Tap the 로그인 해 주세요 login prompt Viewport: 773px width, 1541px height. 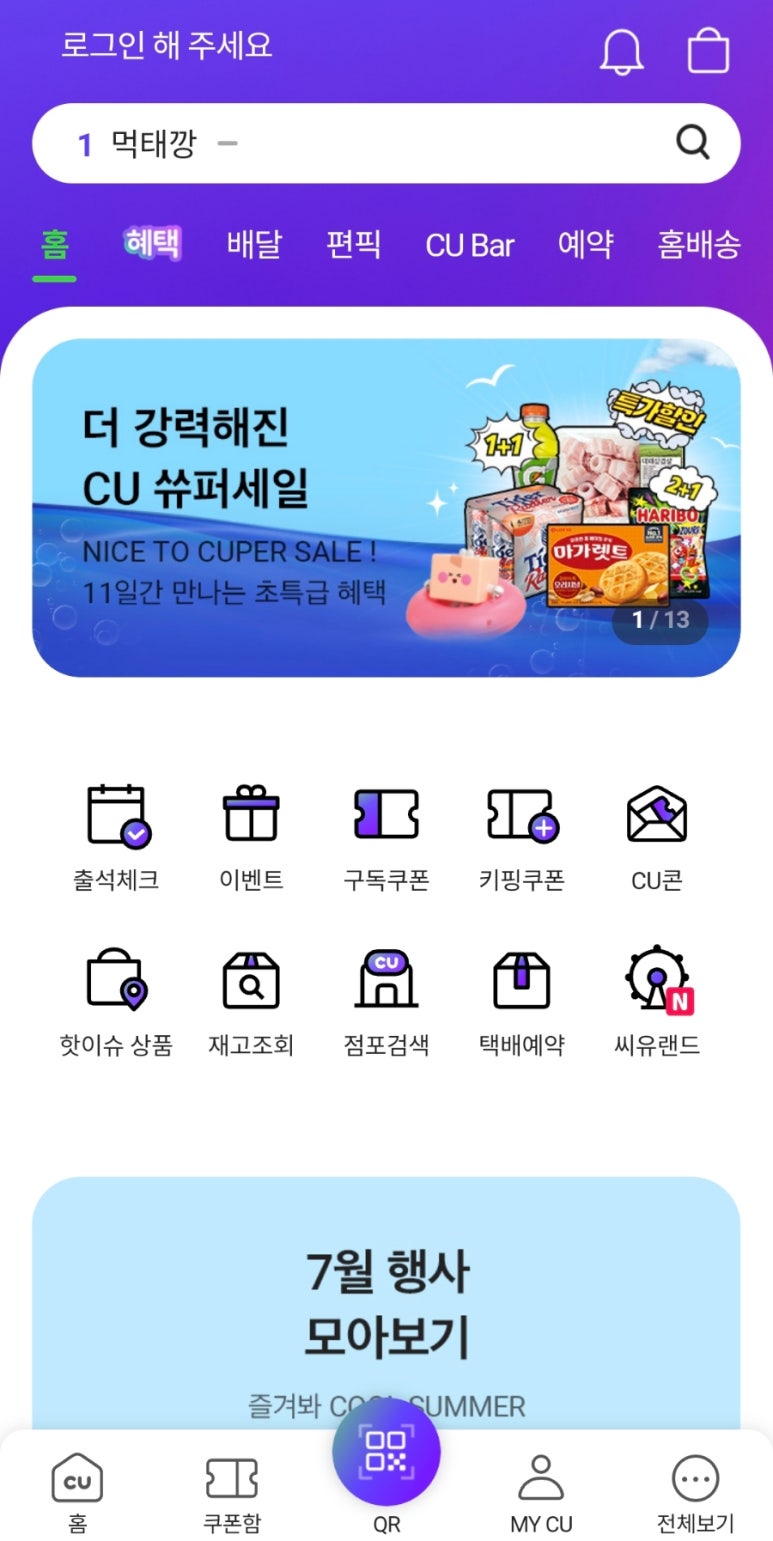click(x=166, y=45)
